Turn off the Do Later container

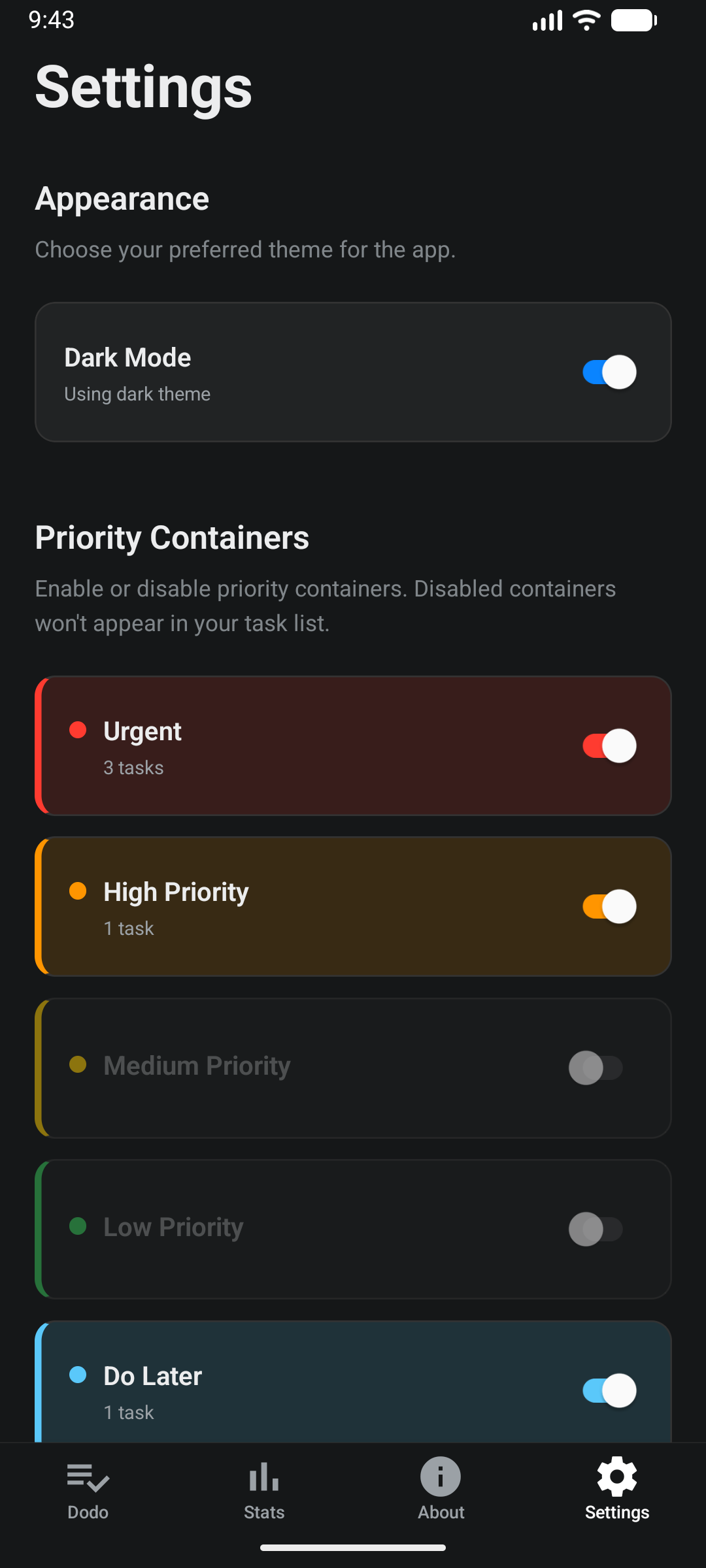609,1390
